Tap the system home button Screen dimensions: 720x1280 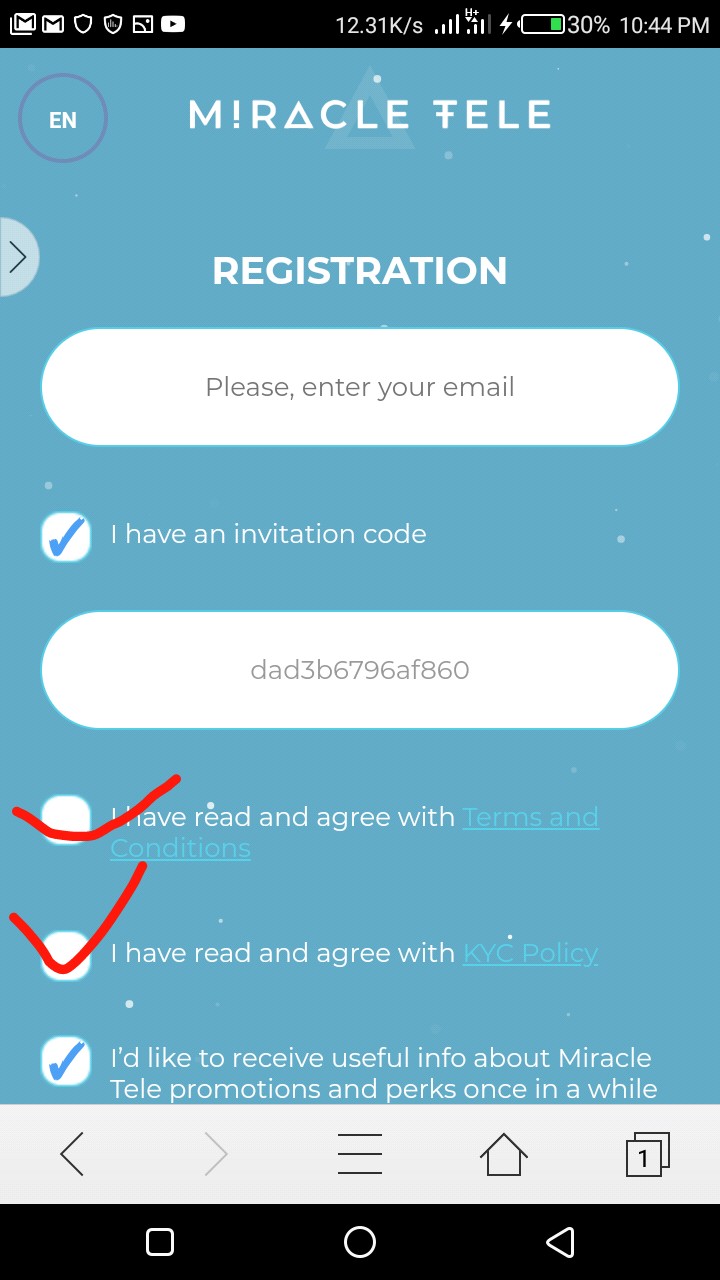pyautogui.click(x=360, y=1242)
